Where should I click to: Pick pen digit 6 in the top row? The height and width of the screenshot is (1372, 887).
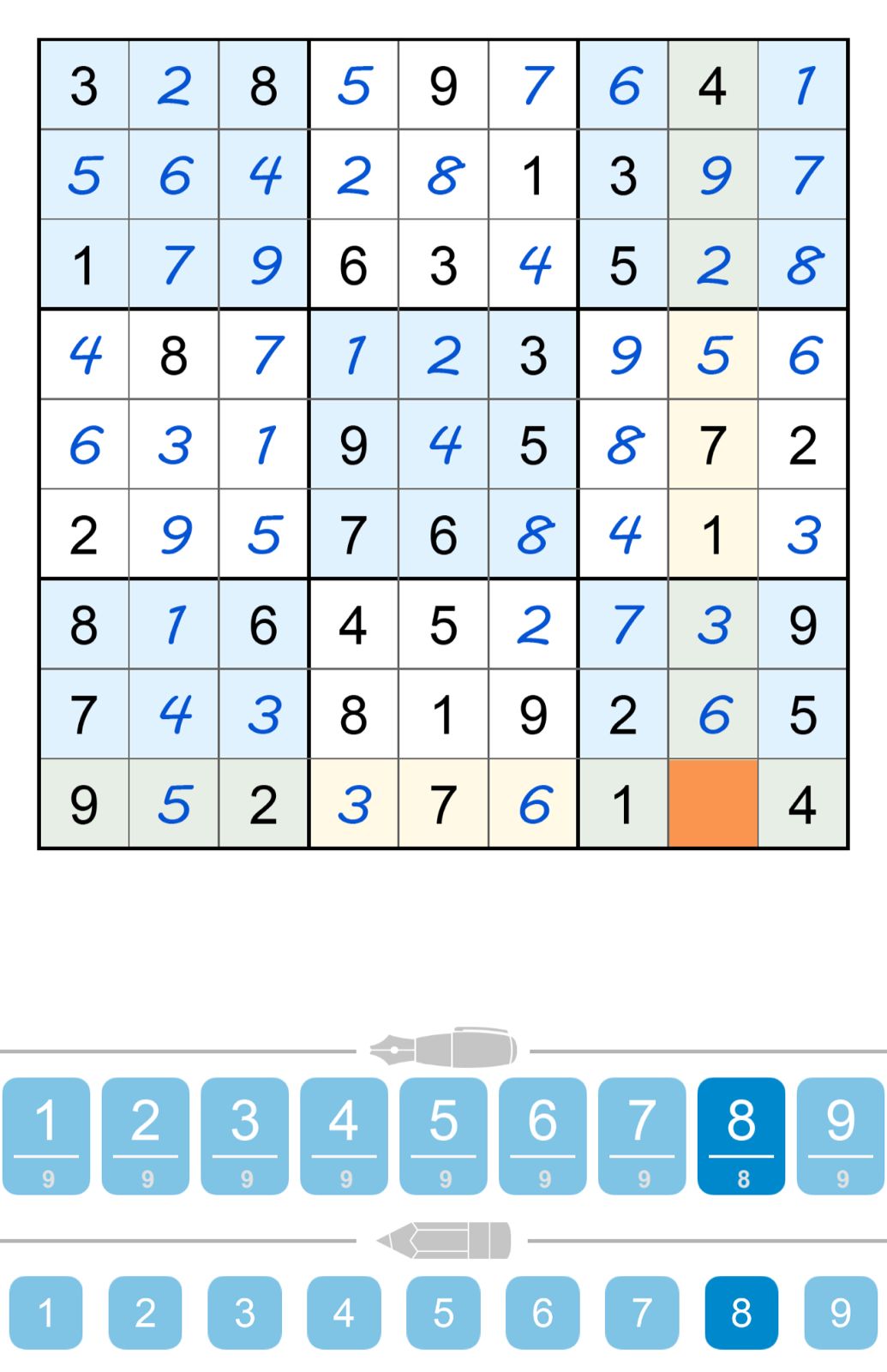click(x=543, y=1135)
